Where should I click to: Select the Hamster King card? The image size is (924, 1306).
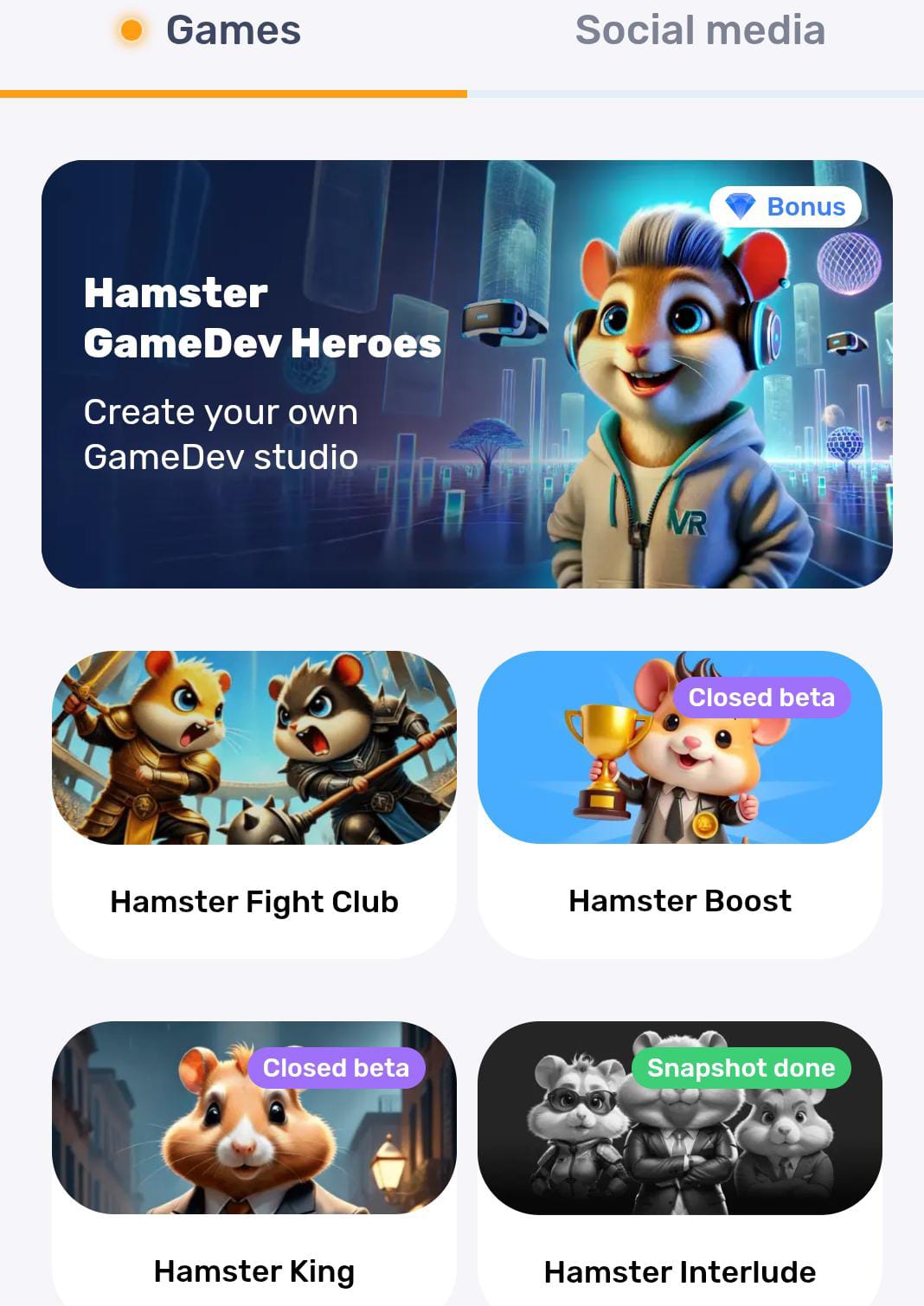253,1164
